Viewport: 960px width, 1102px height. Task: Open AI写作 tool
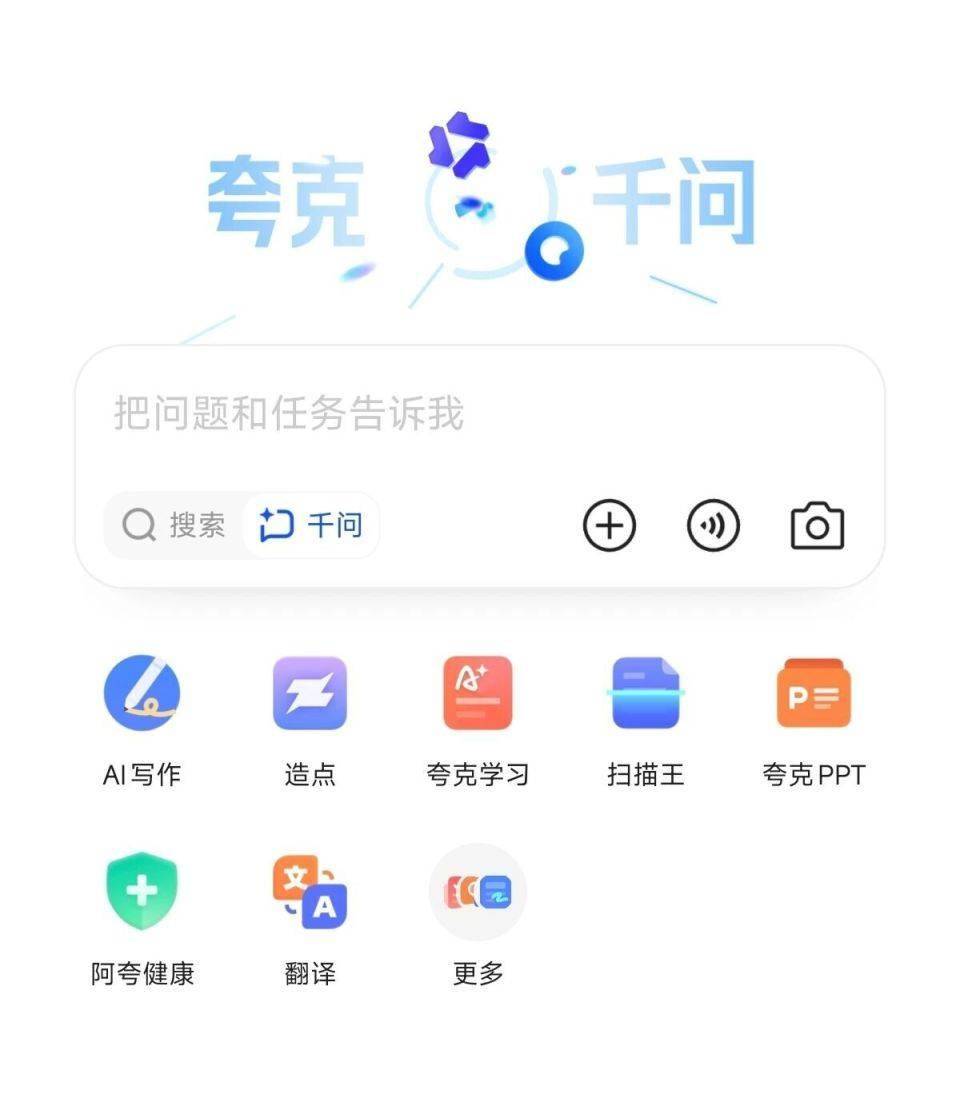tap(142, 694)
